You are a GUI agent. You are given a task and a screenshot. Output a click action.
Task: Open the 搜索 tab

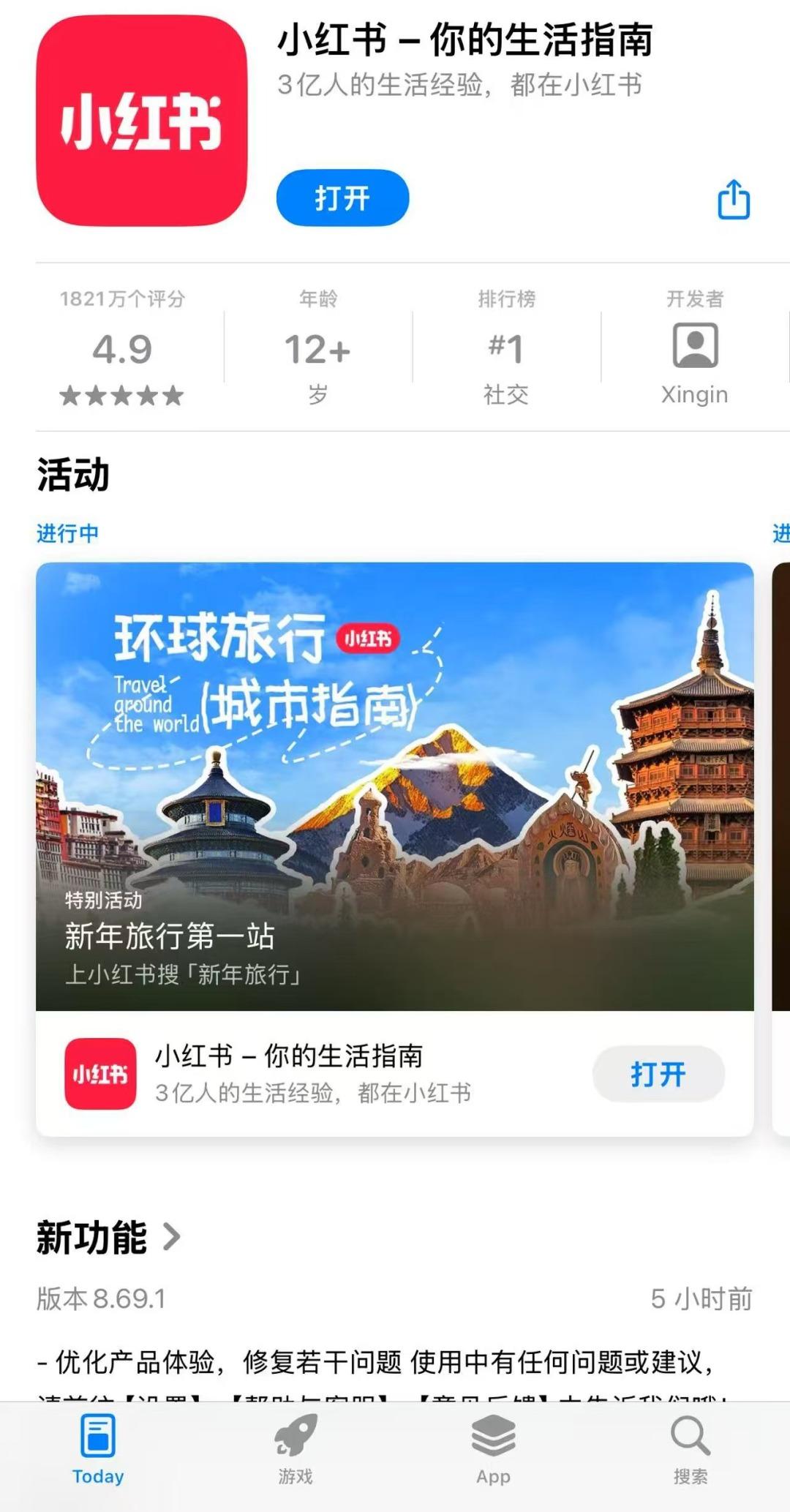point(691,1448)
